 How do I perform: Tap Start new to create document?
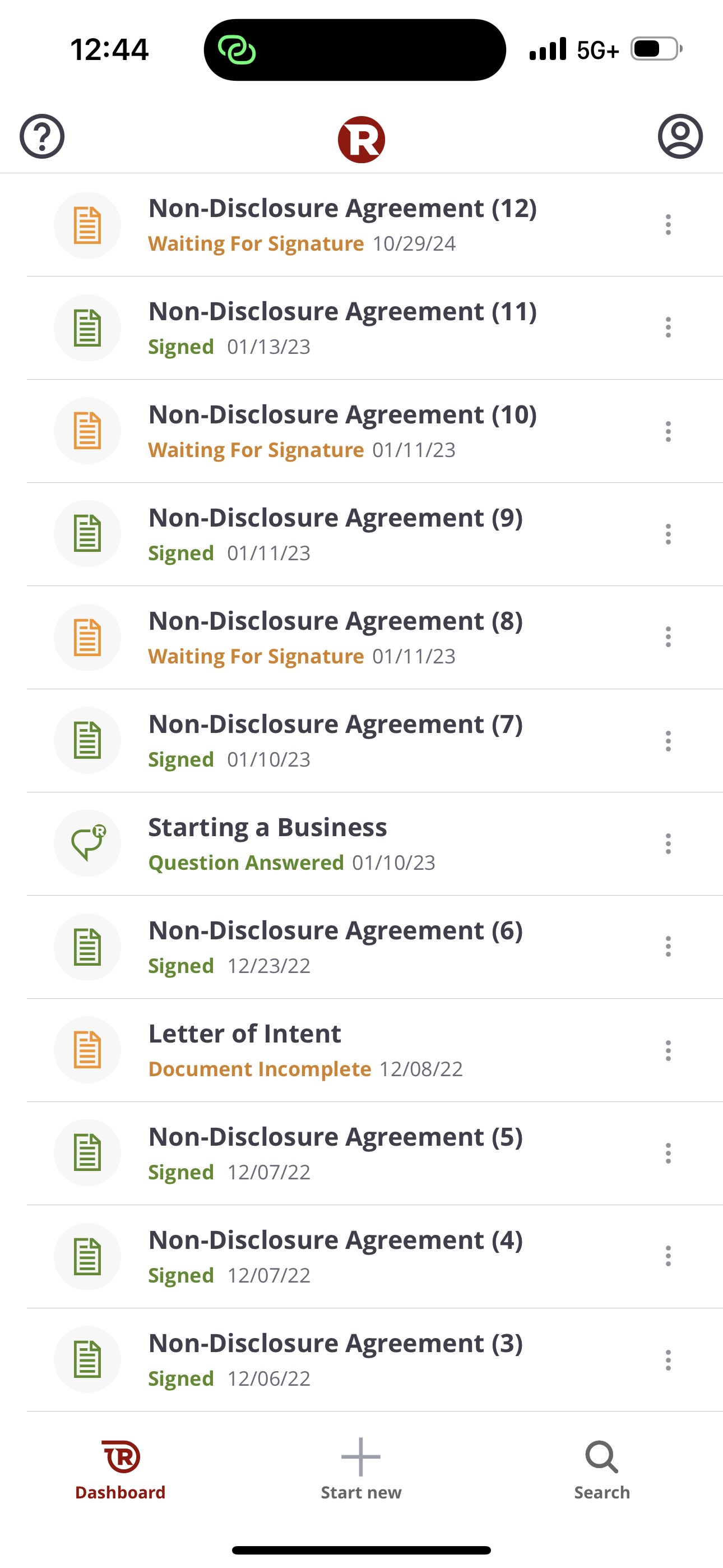click(x=361, y=1469)
